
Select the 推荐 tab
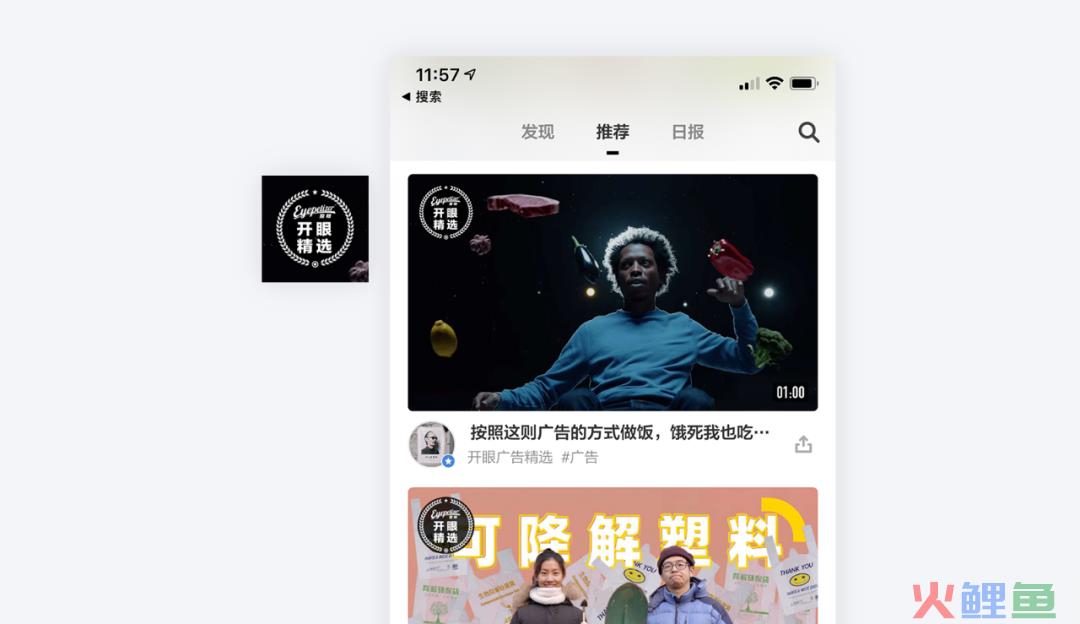pyautogui.click(x=612, y=132)
